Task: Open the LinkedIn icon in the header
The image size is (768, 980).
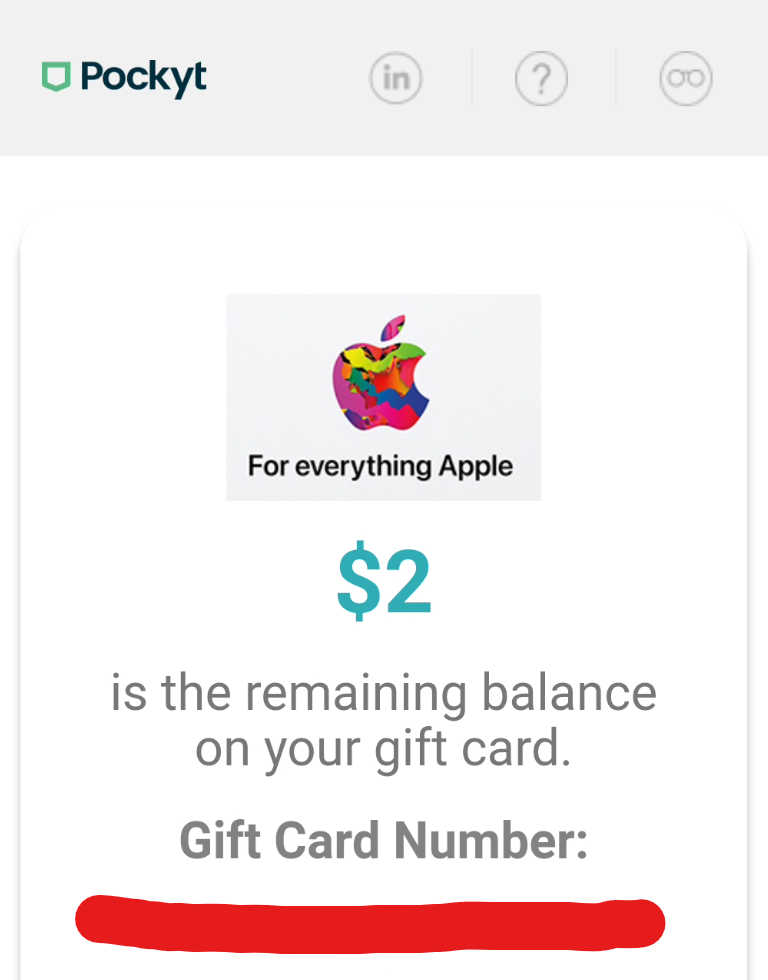Action: (396, 78)
